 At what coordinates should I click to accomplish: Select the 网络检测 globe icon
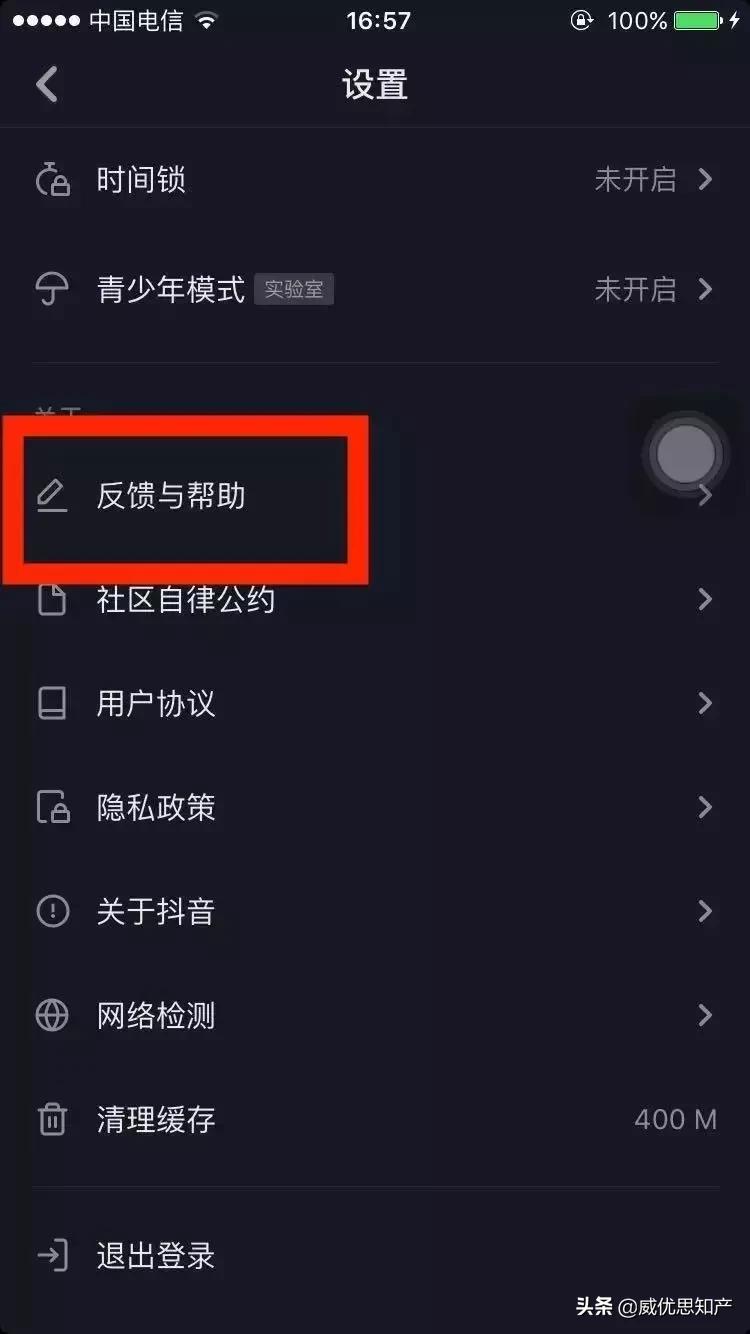(52, 1015)
